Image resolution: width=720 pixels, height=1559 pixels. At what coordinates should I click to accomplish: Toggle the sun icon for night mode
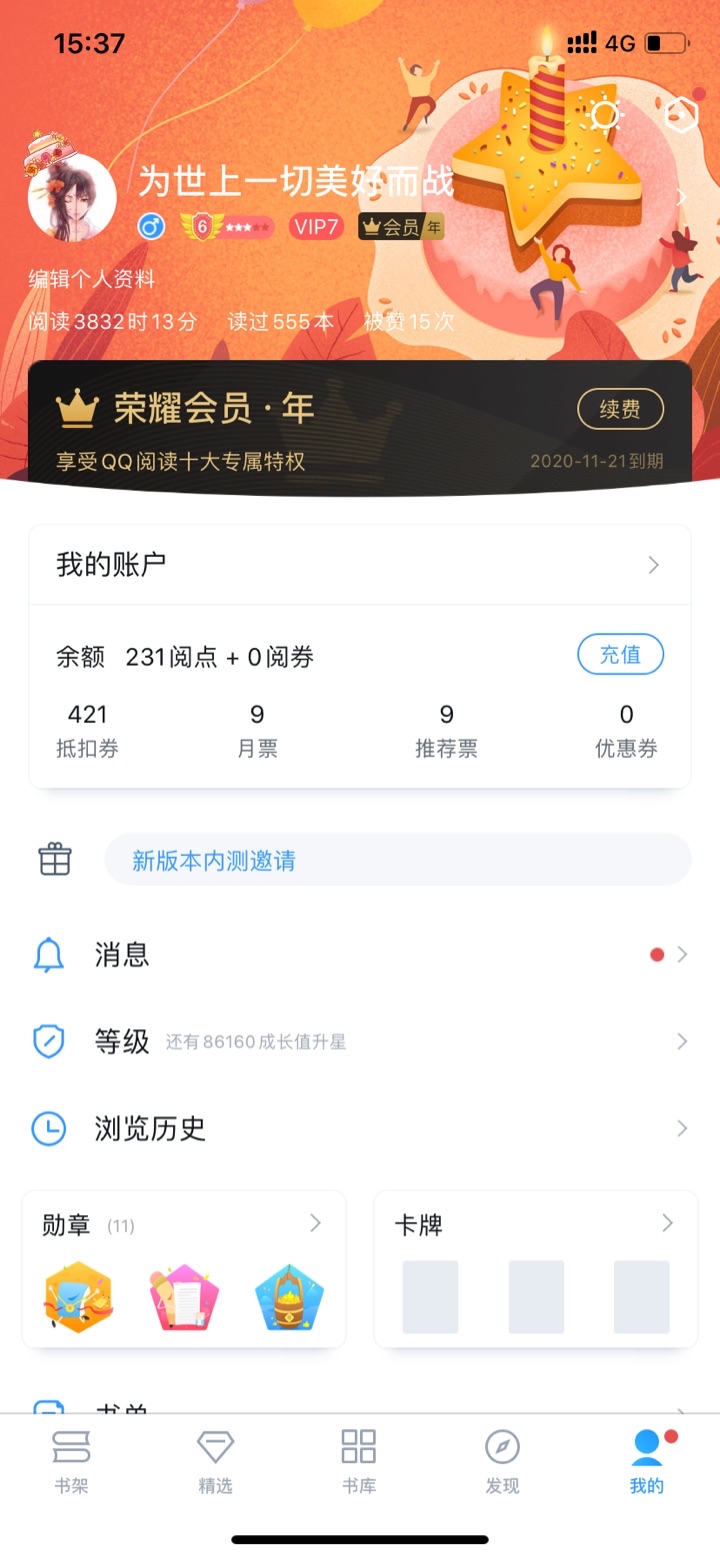605,116
